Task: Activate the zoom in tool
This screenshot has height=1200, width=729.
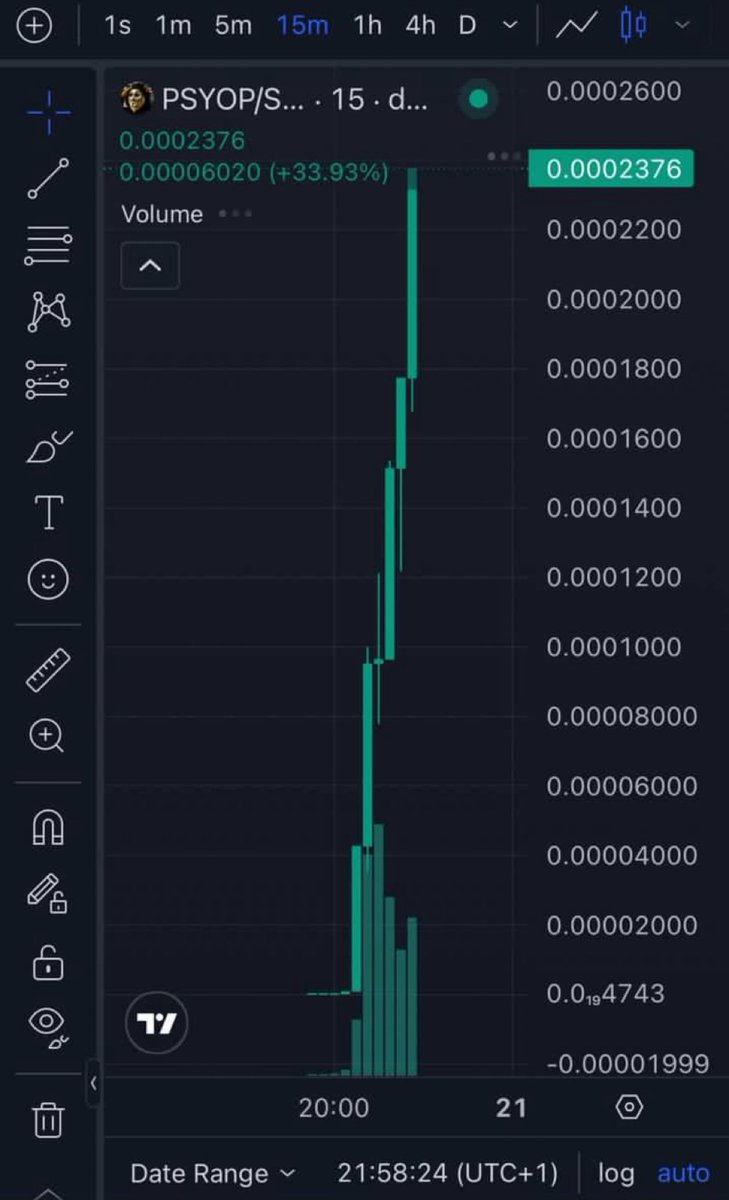Action: 48,735
